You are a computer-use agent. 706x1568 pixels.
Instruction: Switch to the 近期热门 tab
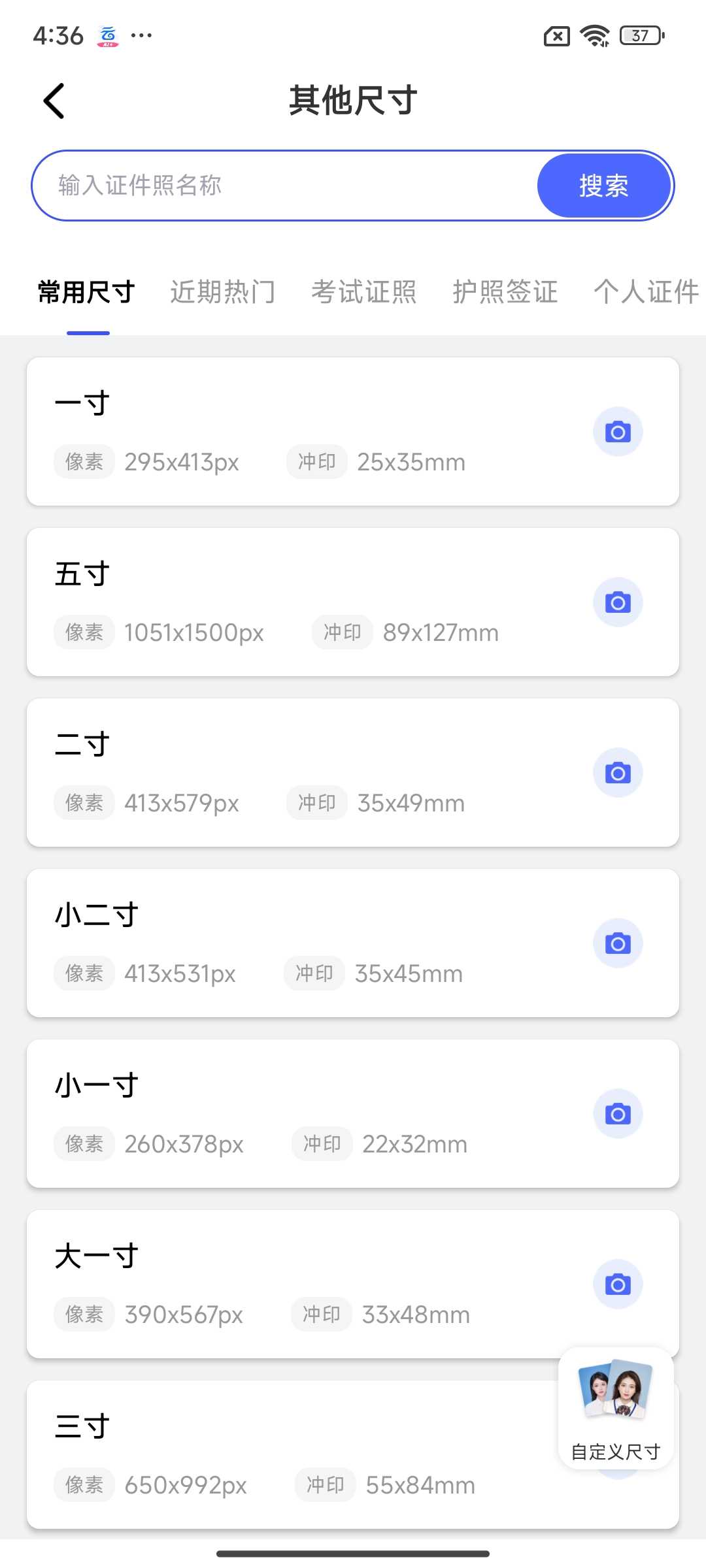(x=223, y=292)
